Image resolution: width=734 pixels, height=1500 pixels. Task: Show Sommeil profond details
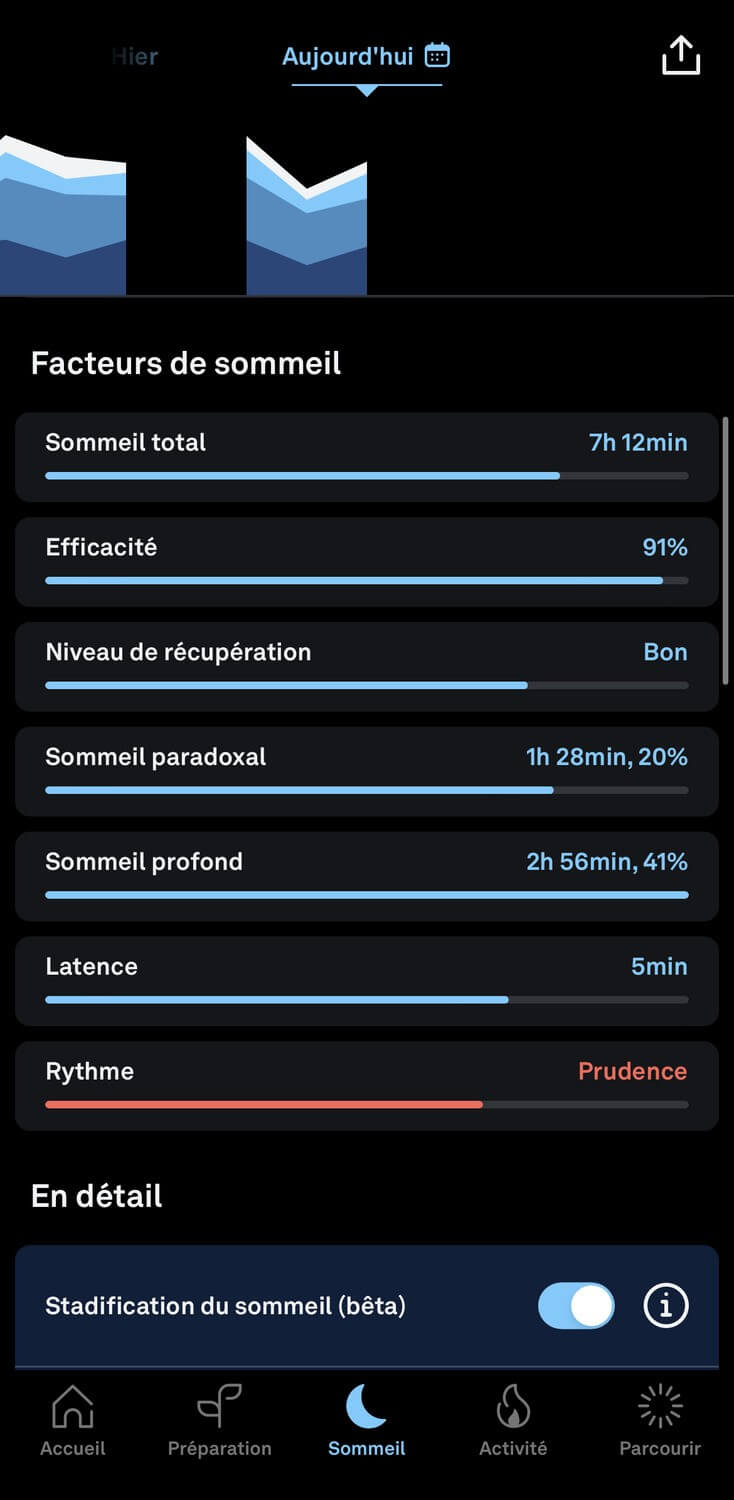pos(367,876)
